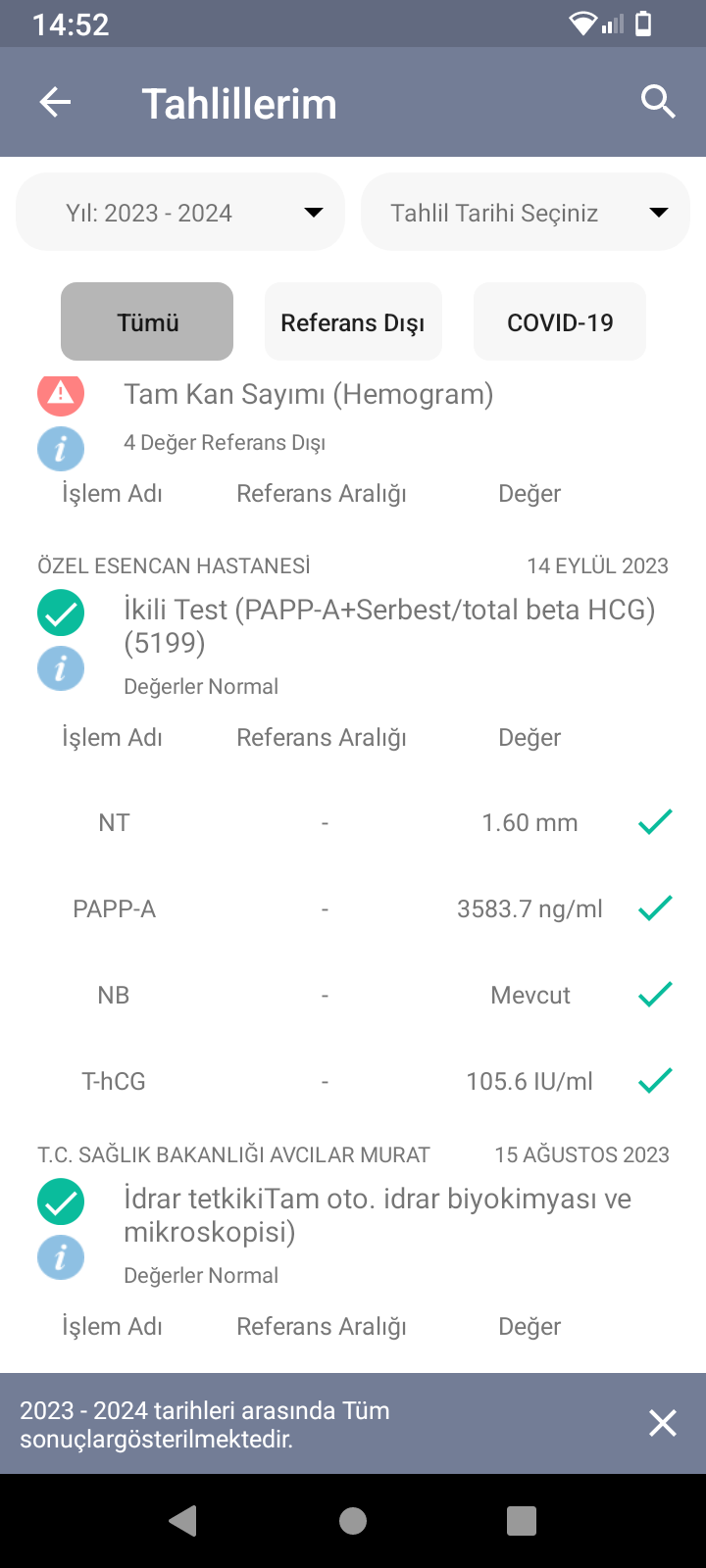
Task: Open search in the Tahlillerim app bar
Action: tap(658, 102)
